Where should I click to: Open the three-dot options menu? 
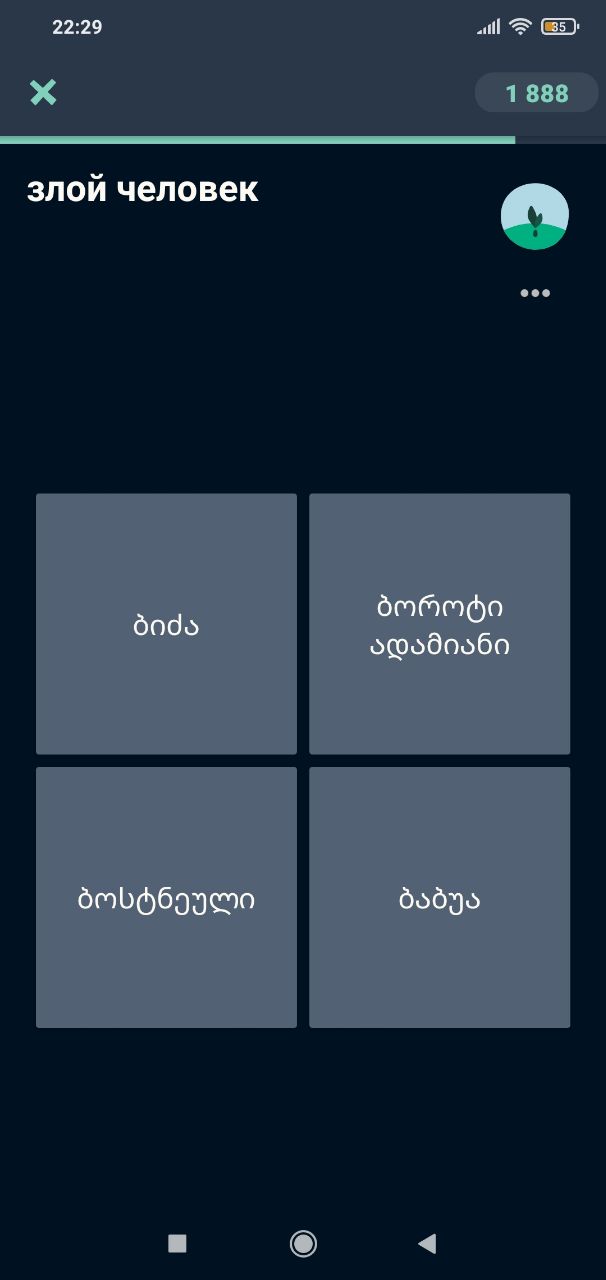coord(535,293)
